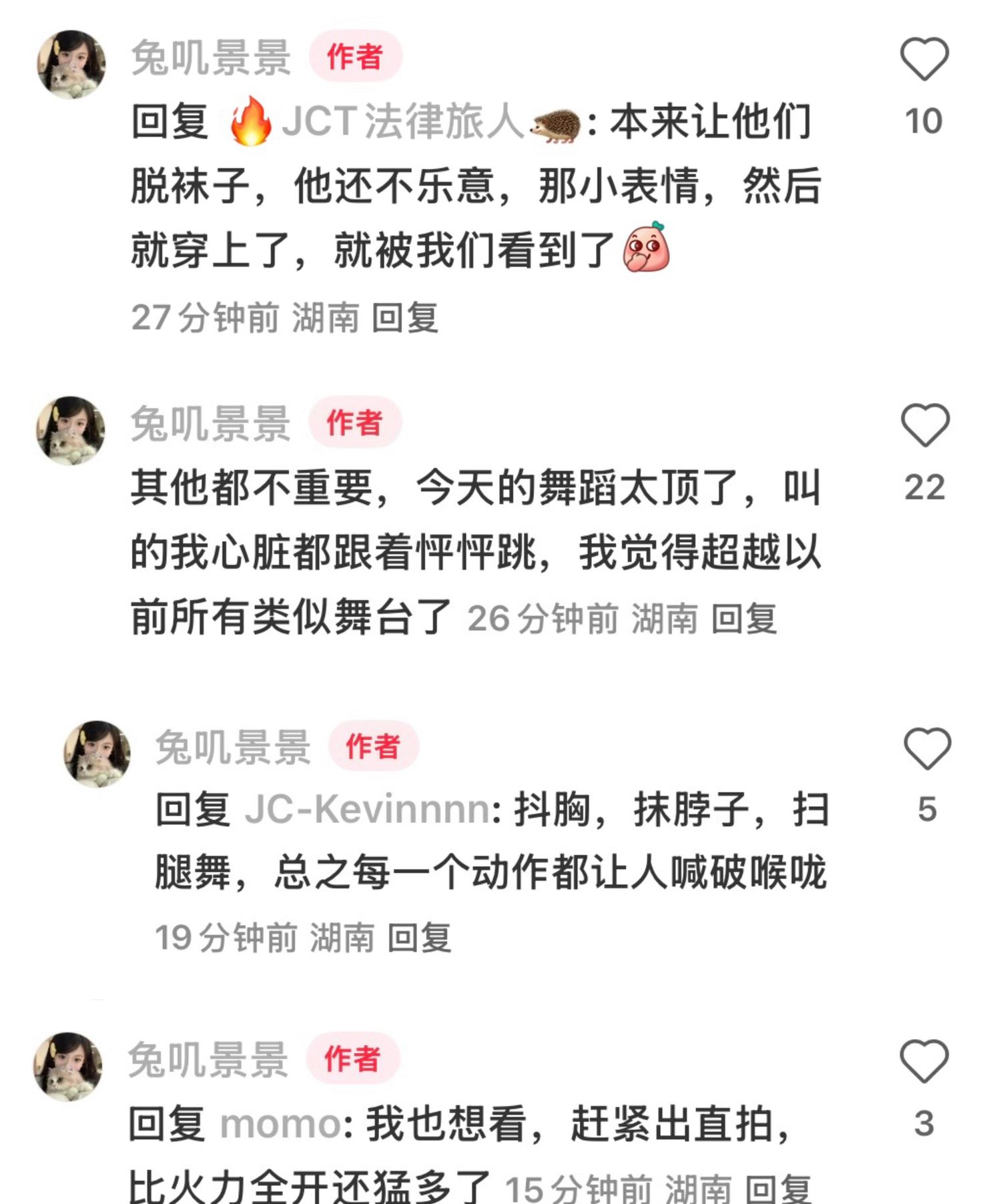Open JC-Kevinnnn's profile link
This screenshot has height=1204, width=1001.
(368, 810)
